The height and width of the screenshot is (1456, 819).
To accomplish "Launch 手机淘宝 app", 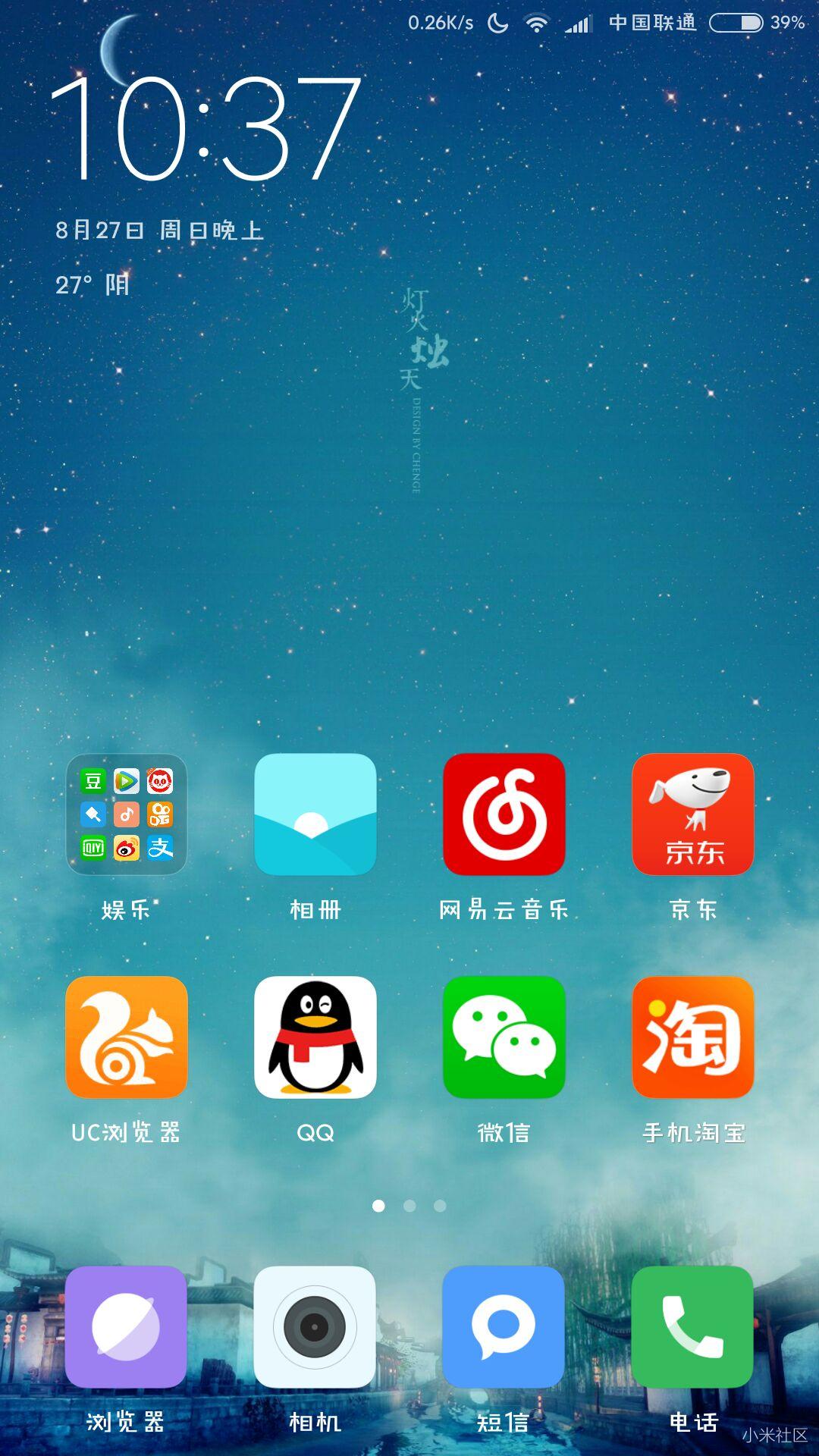I will coord(693,1037).
